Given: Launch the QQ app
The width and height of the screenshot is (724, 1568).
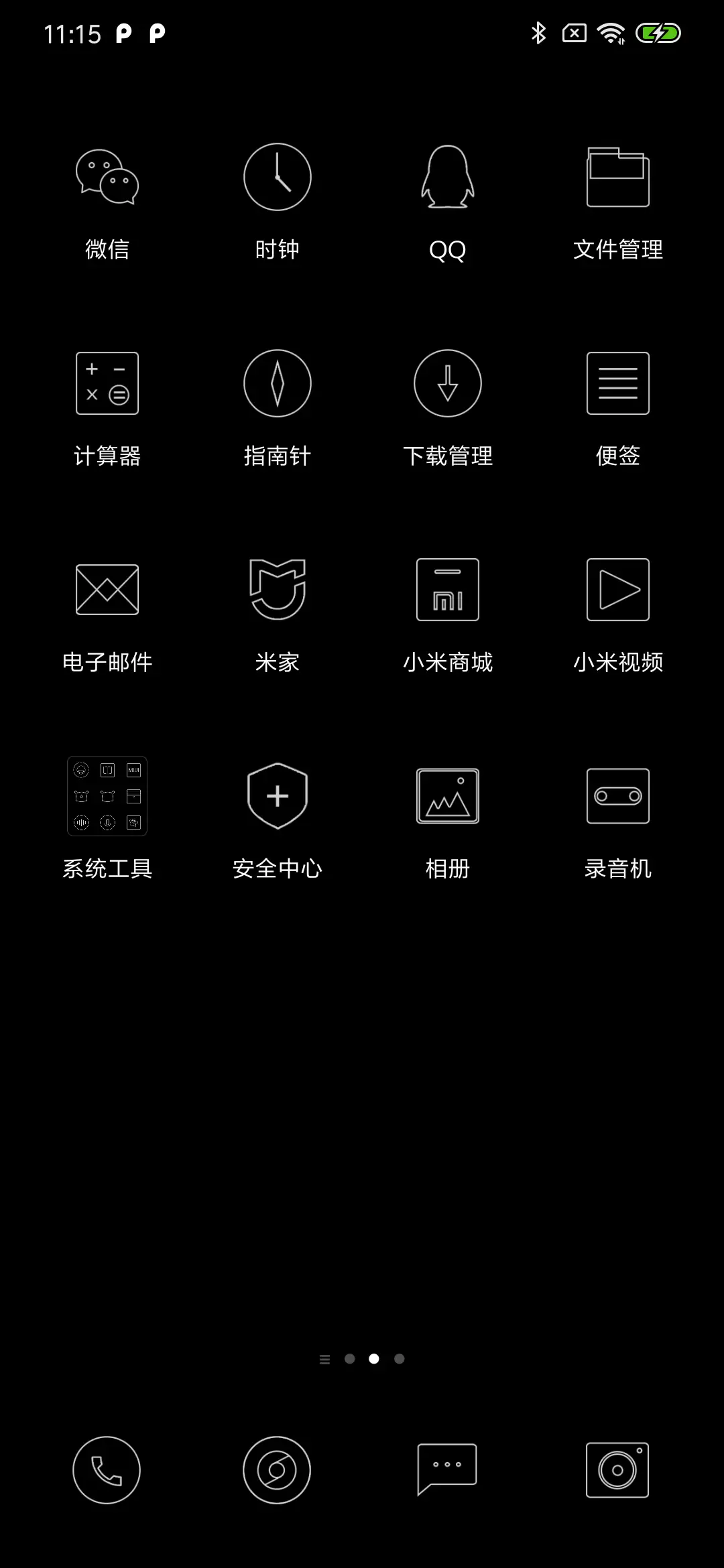Looking at the screenshot, I should pos(448,178).
